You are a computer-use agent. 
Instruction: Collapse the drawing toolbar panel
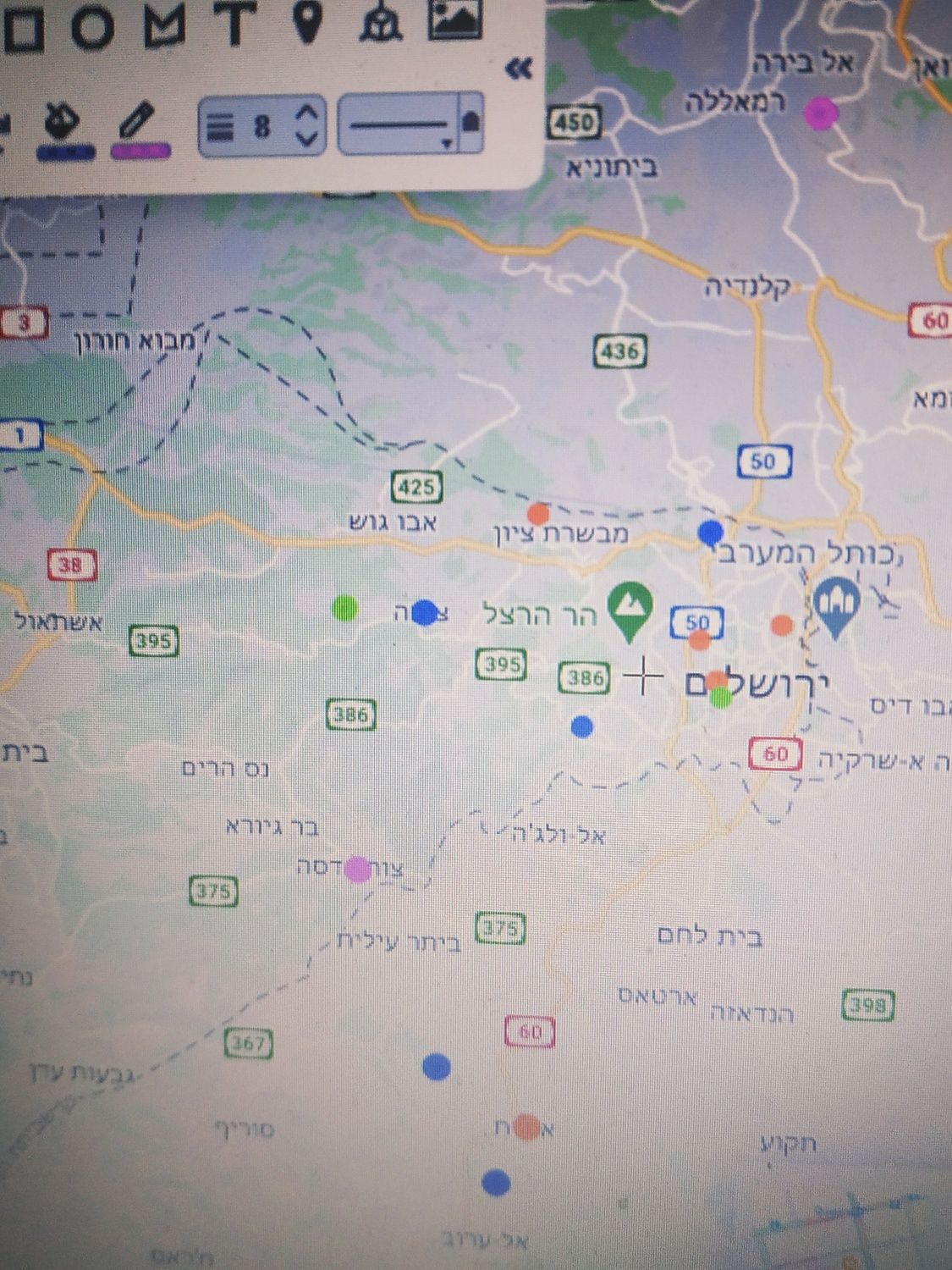point(519,69)
